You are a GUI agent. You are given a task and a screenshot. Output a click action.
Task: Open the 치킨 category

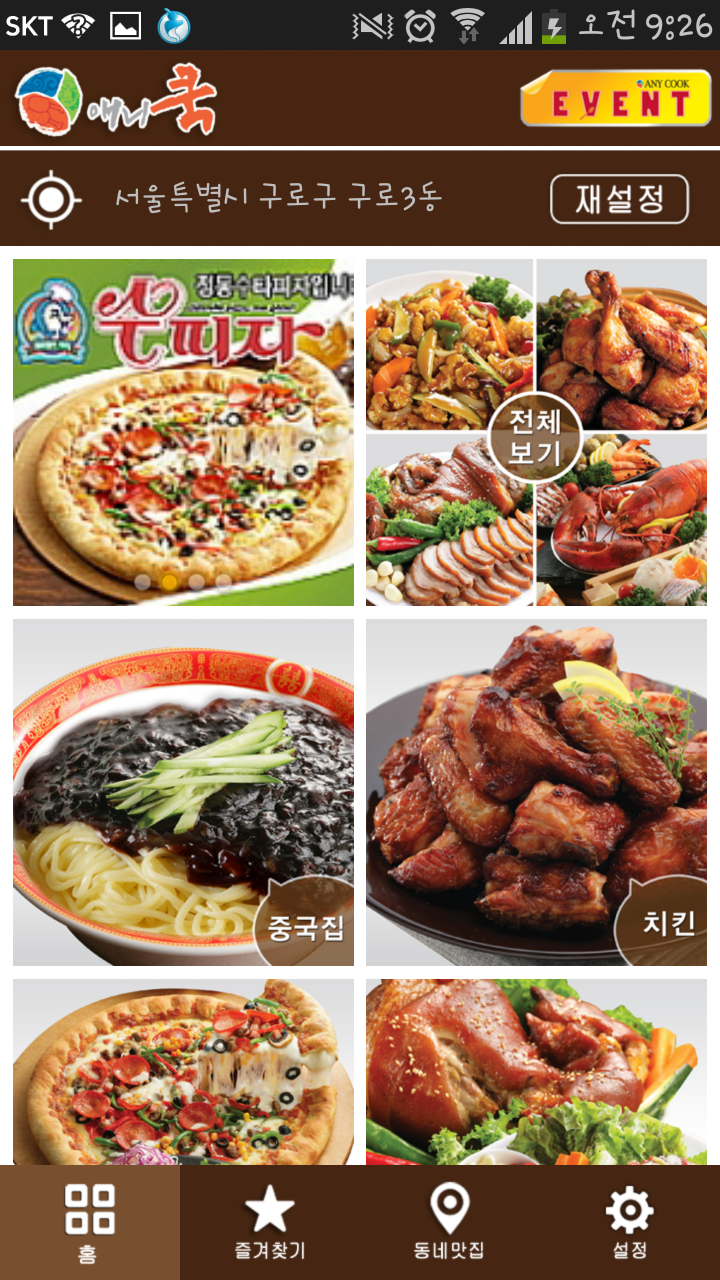pos(536,792)
